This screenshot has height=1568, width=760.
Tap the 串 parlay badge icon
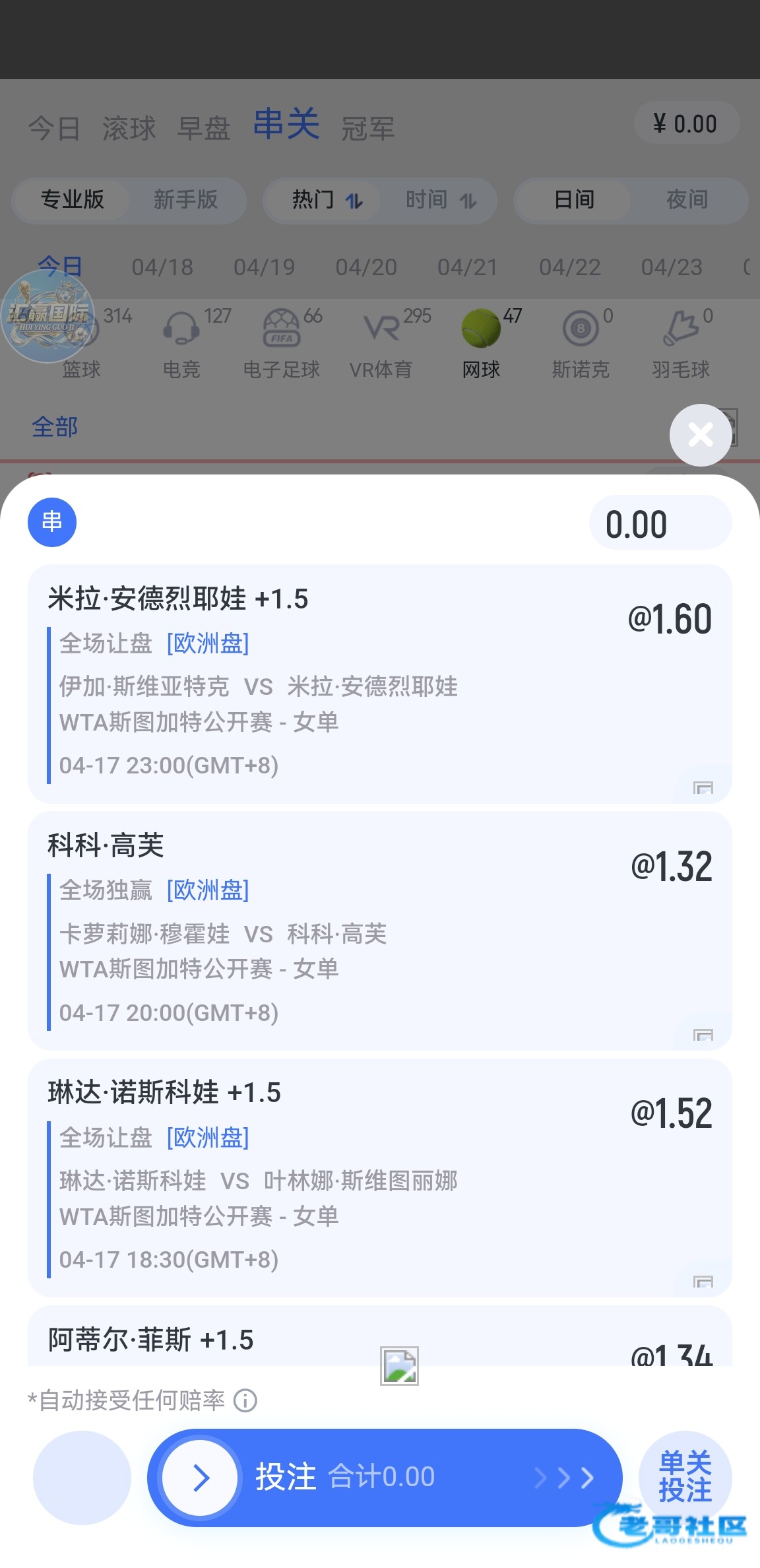tap(52, 522)
